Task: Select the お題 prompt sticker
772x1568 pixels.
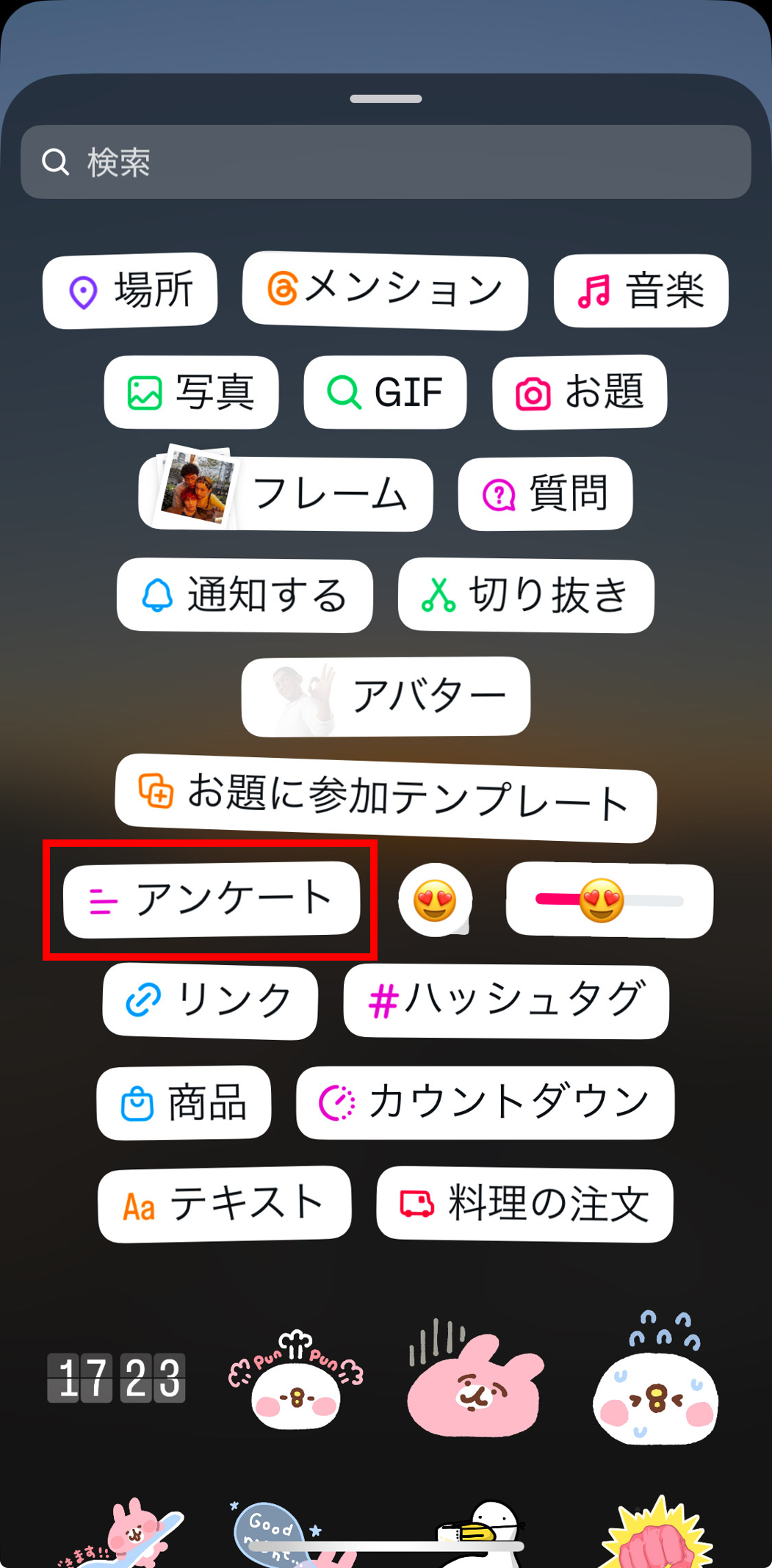Action: [x=580, y=392]
